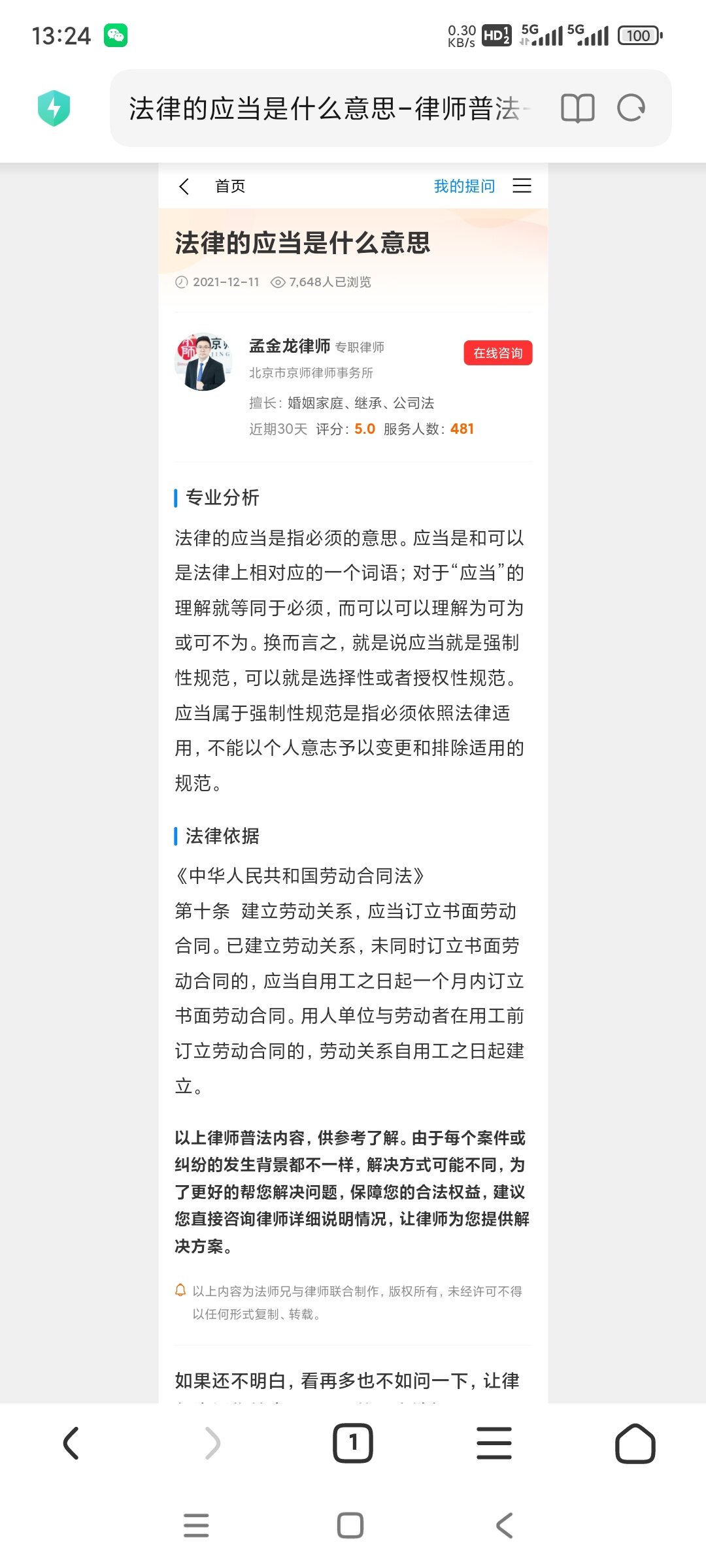706x1568 pixels.
Task: Go back in browser history
Action: [71, 1443]
